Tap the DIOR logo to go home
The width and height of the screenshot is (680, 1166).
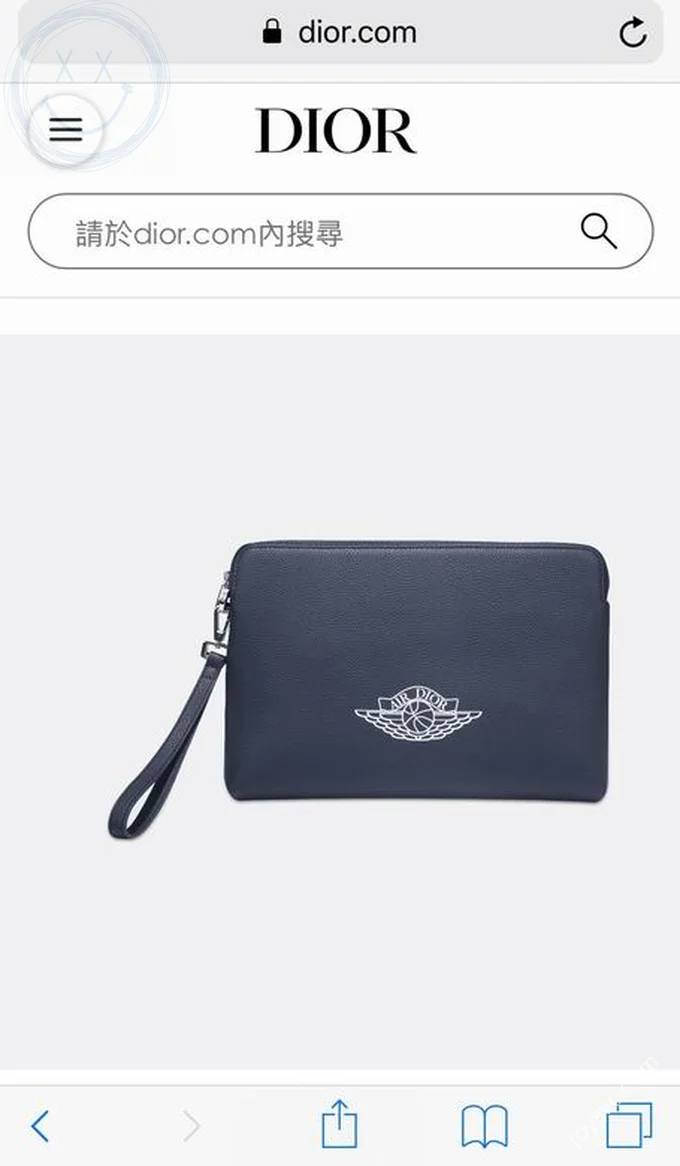[x=335, y=131]
